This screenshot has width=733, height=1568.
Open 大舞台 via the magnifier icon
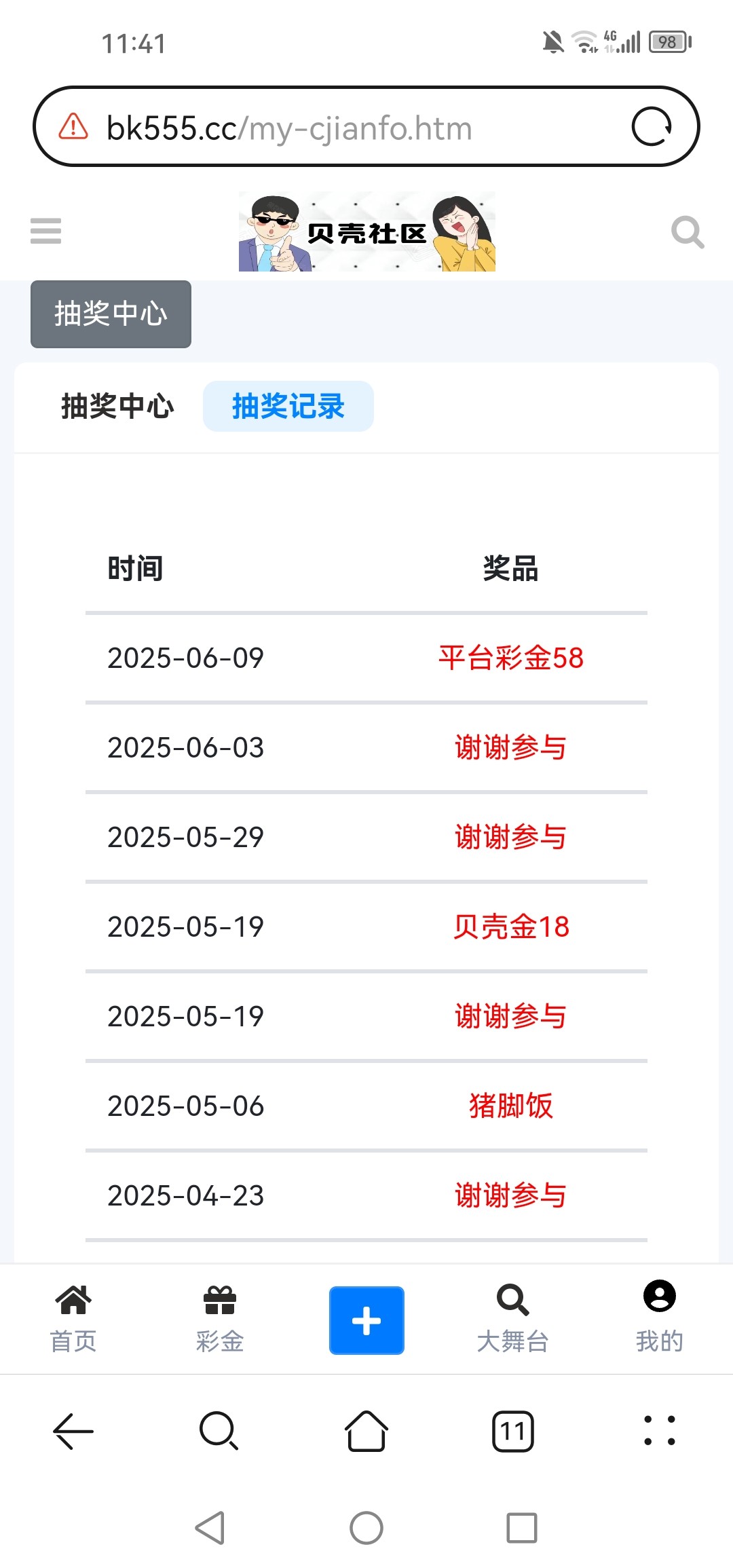point(512,1317)
